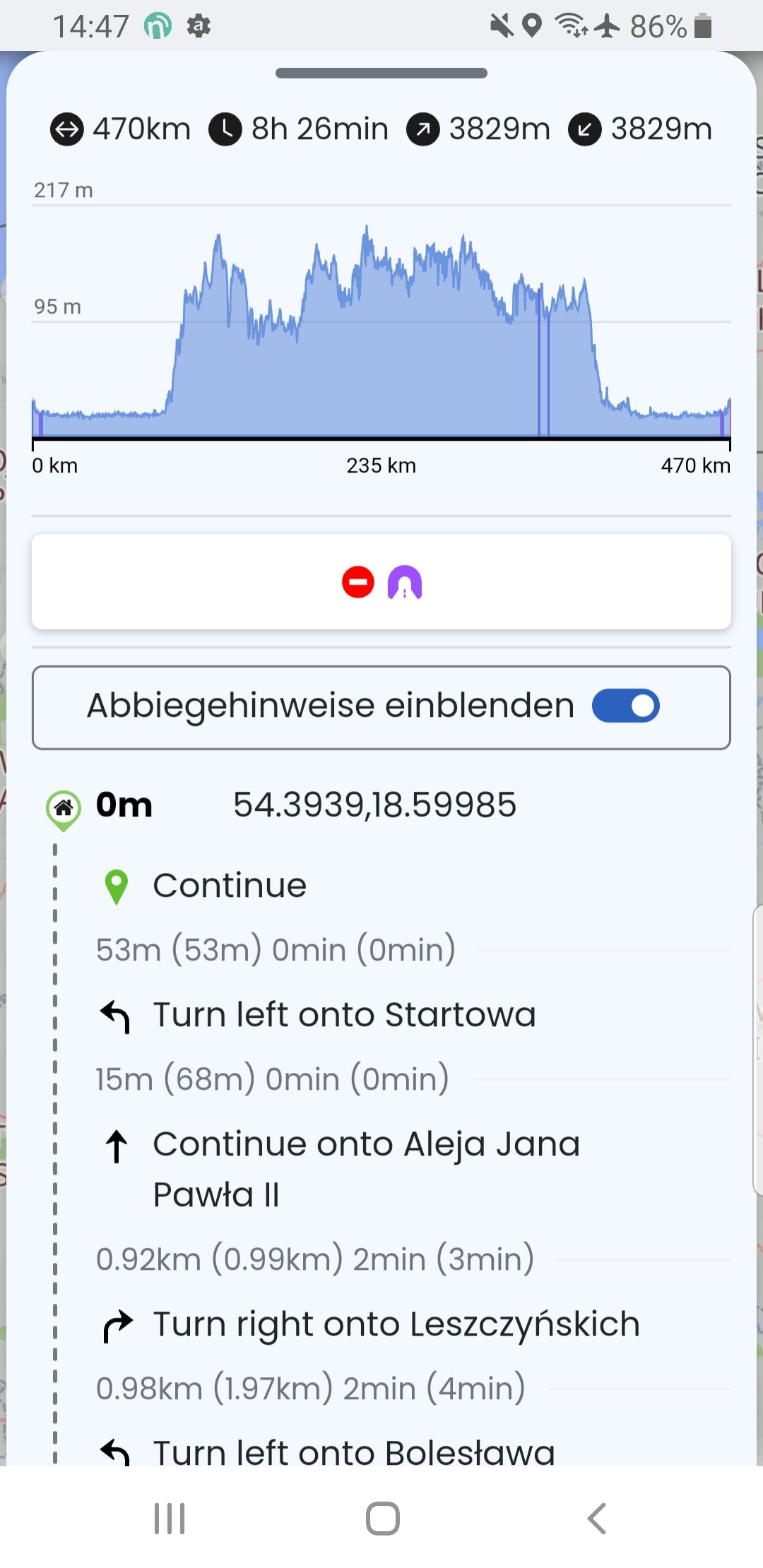Select the Turn left onto Startowa step
Screen dimensions: 763x1568
pyautogui.click(x=344, y=1015)
